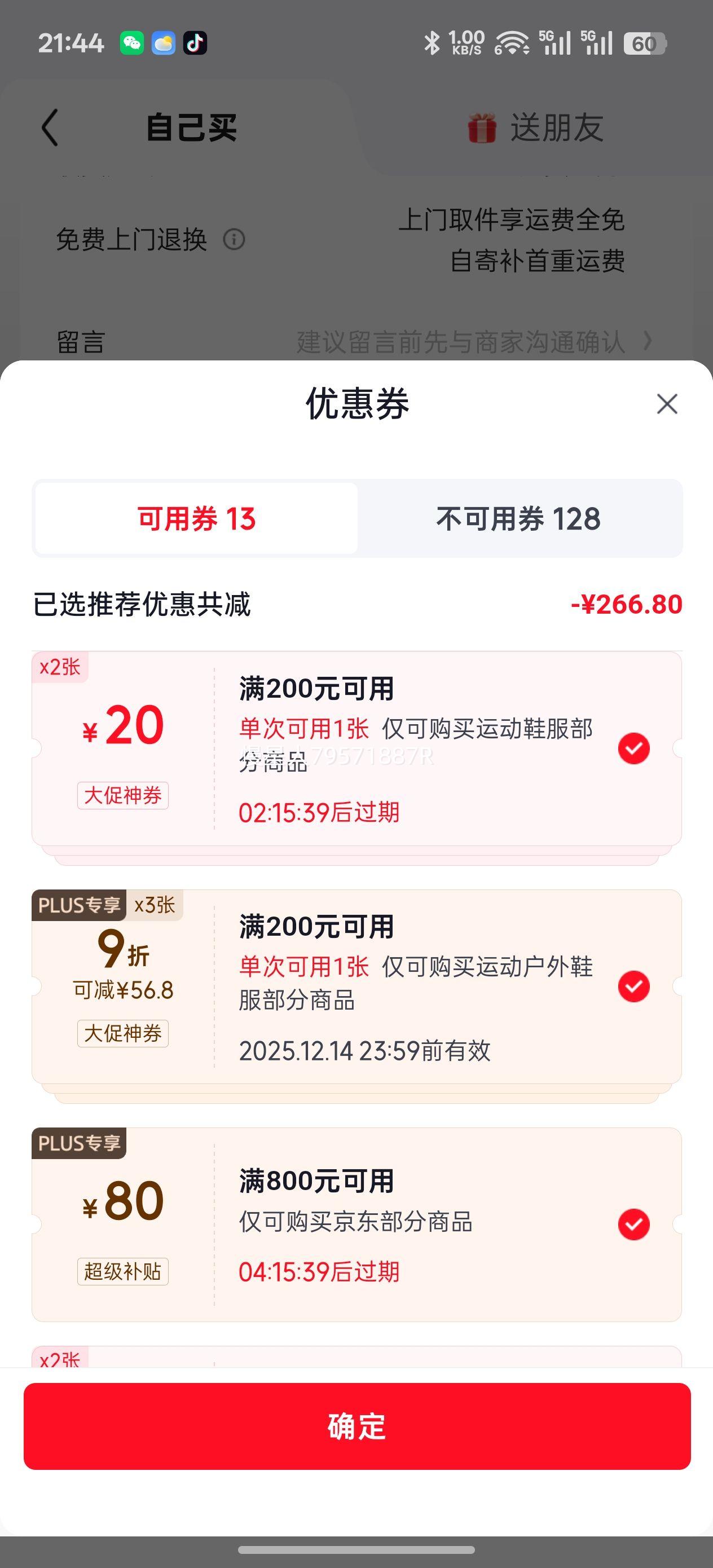The height and width of the screenshot is (1568, 713).
Task: Confirm coupons with the 确定 button
Action: 357,1426
